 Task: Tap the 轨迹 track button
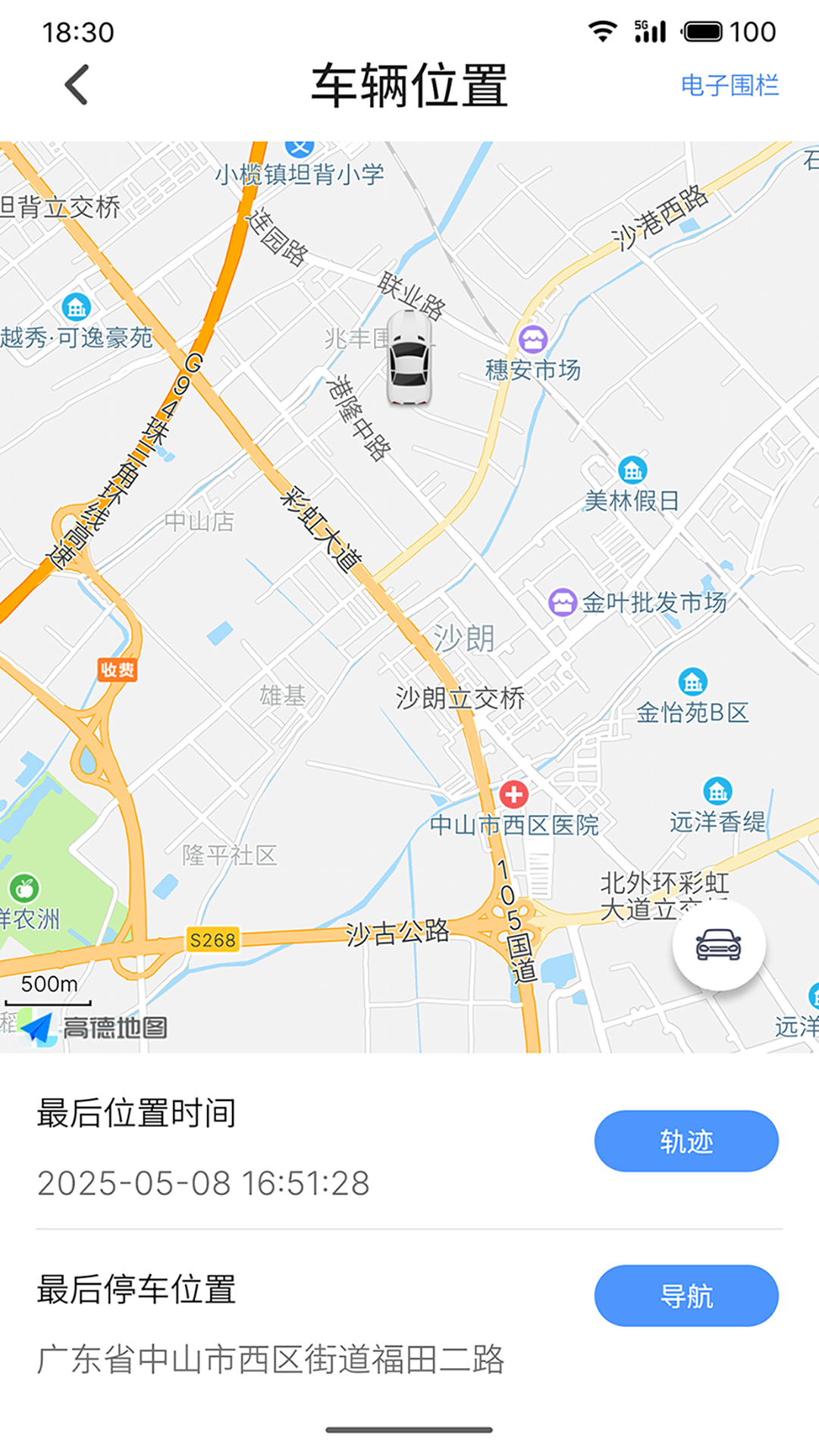[x=686, y=1141]
